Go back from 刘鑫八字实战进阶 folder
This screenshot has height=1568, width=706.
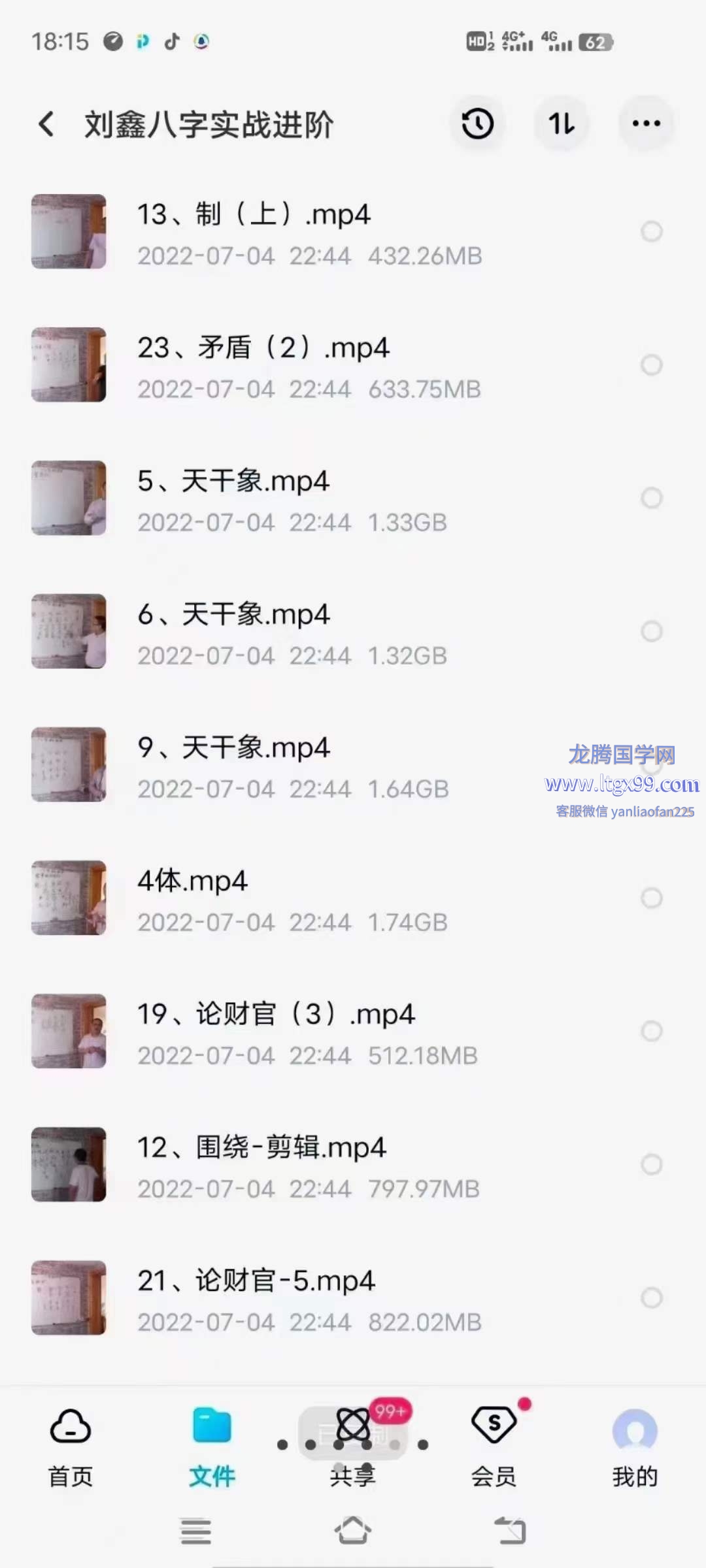point(46,124)
